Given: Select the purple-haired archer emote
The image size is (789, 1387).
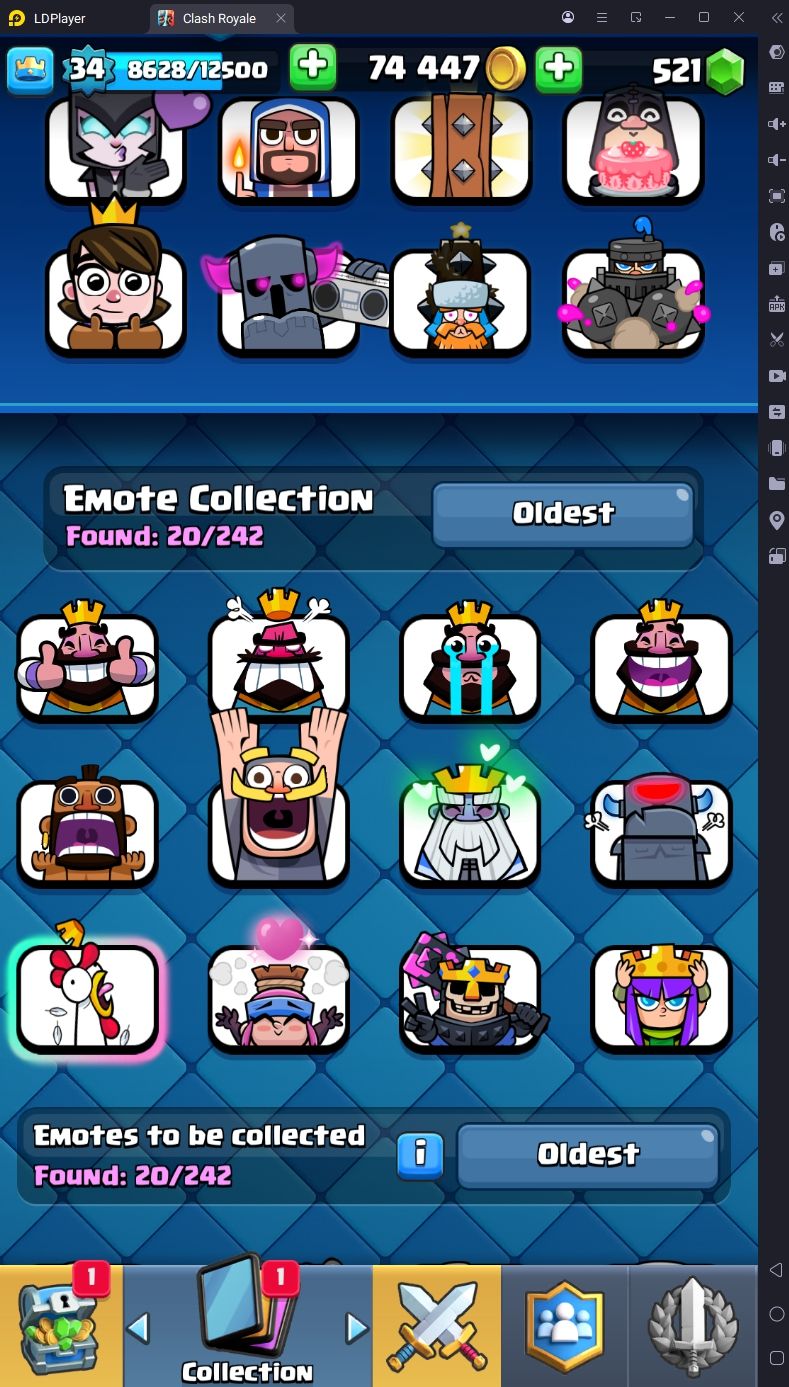Looking at the screenshot, I should (x=661, y=996).
